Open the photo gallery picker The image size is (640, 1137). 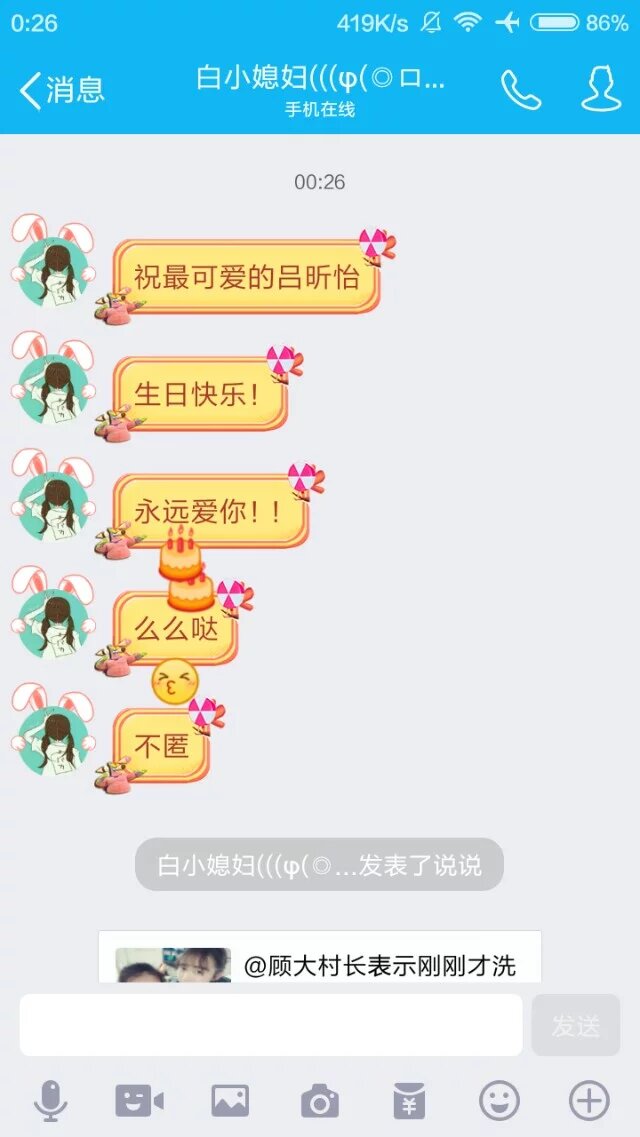click(230, 1101)
